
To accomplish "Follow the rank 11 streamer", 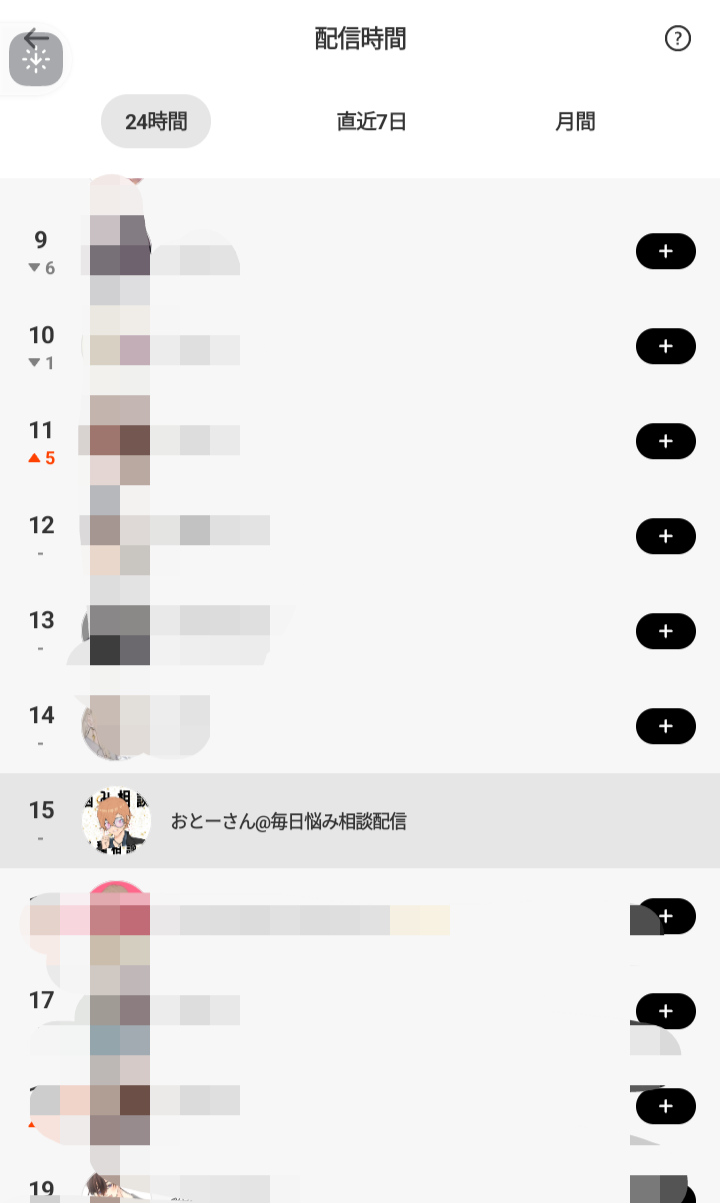I will click(665, 441).
